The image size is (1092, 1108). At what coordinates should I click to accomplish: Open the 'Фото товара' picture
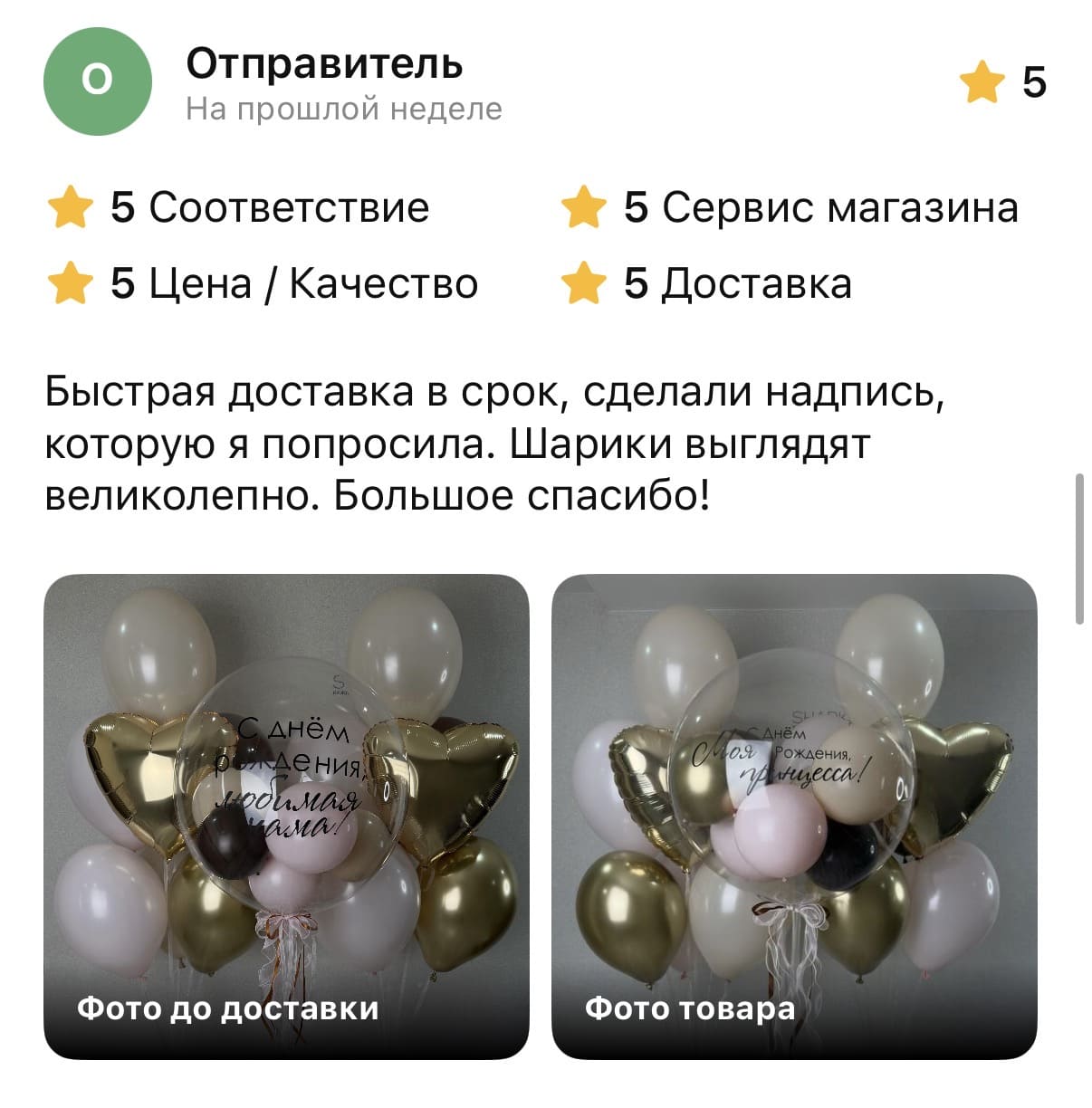794,817
